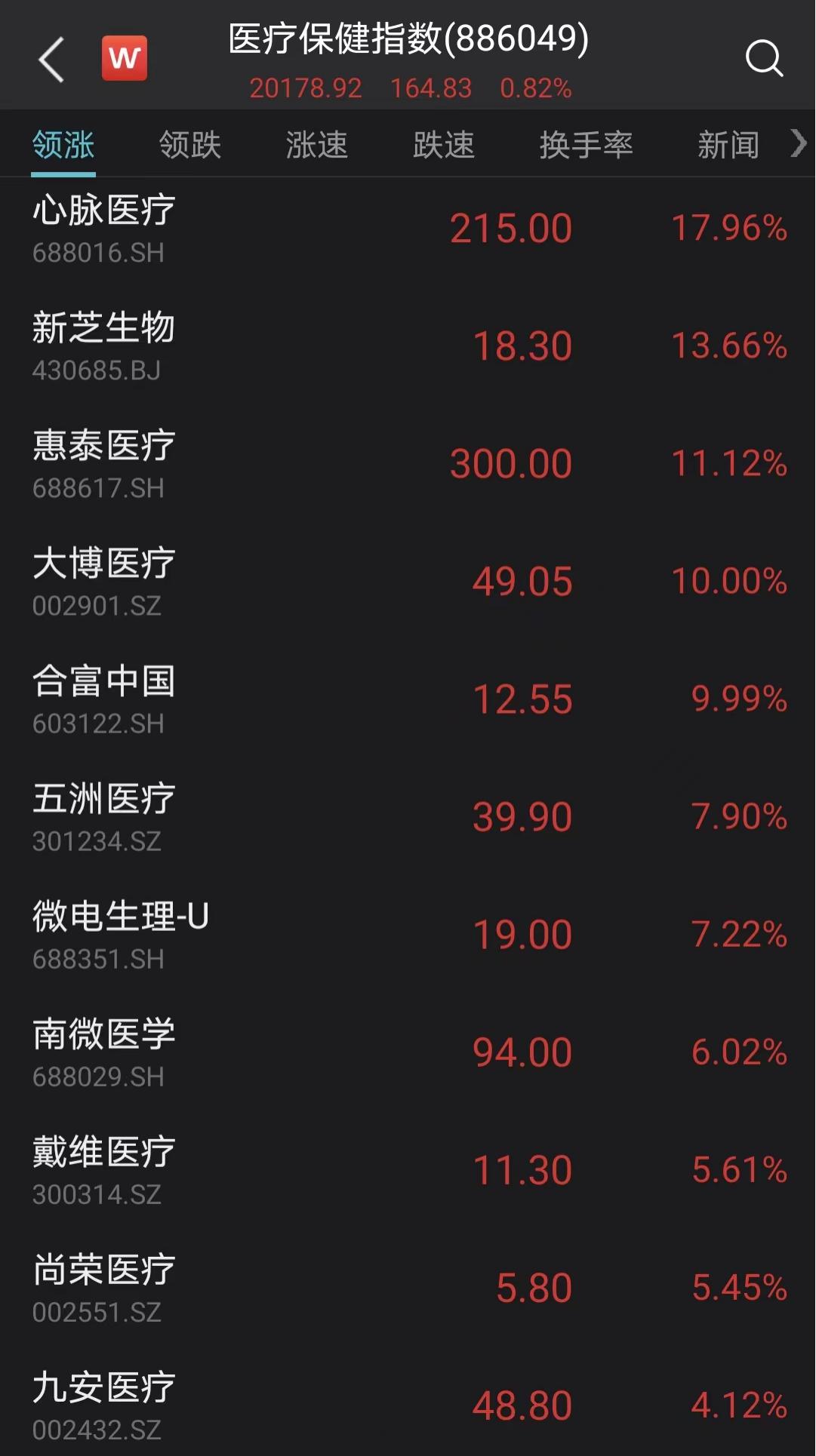Open the 大博医疗 row
816x1456 pixels.
click(x=408, y=582)
